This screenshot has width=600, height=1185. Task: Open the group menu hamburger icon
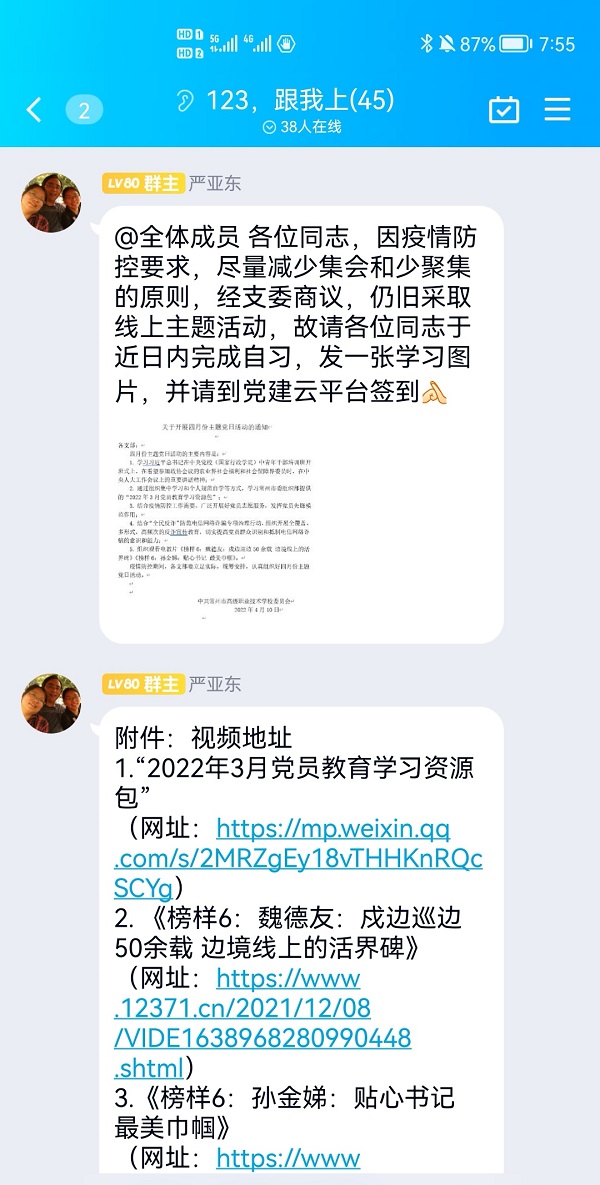tap(557, 109)
